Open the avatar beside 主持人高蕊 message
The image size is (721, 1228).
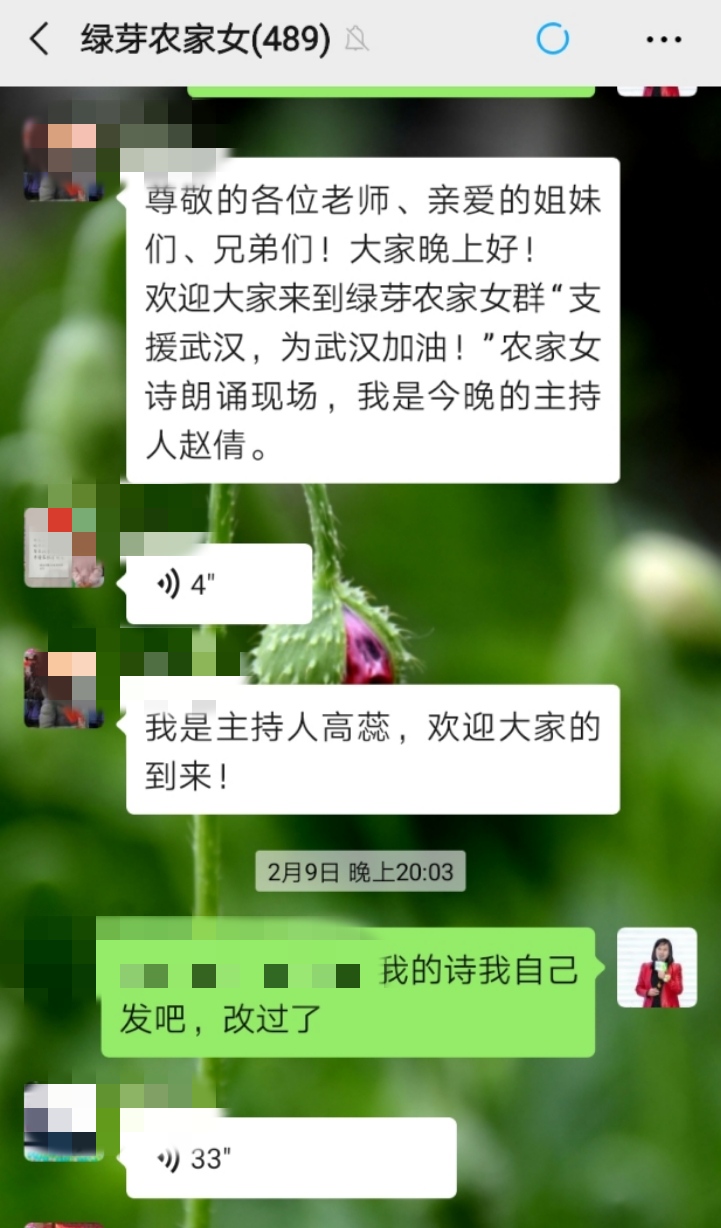[63, 689]
